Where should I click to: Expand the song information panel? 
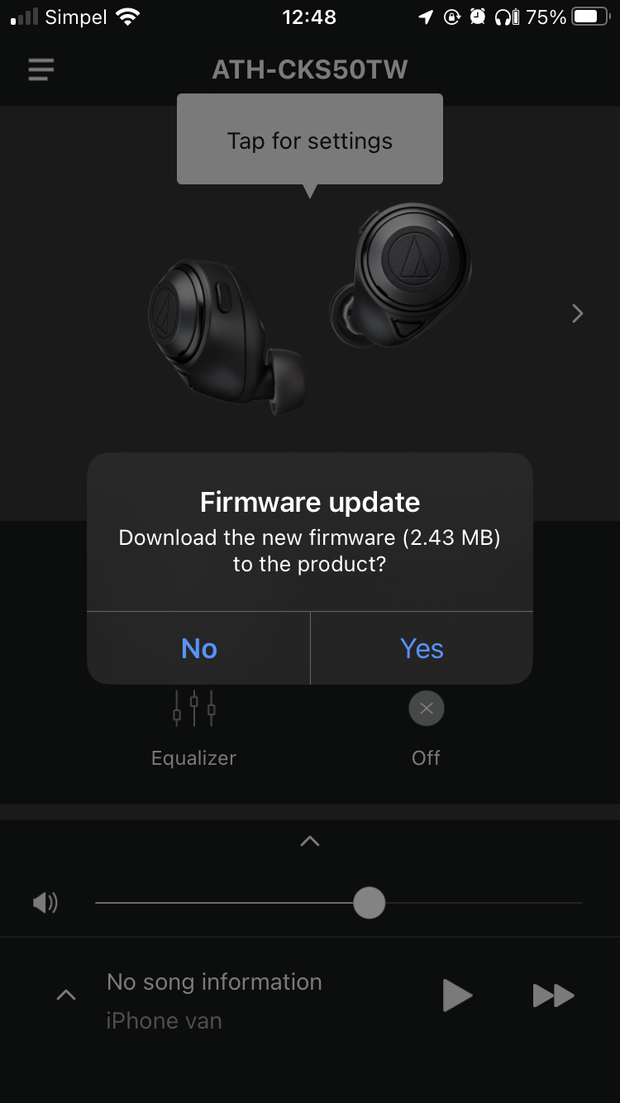[x=66, y=995]
